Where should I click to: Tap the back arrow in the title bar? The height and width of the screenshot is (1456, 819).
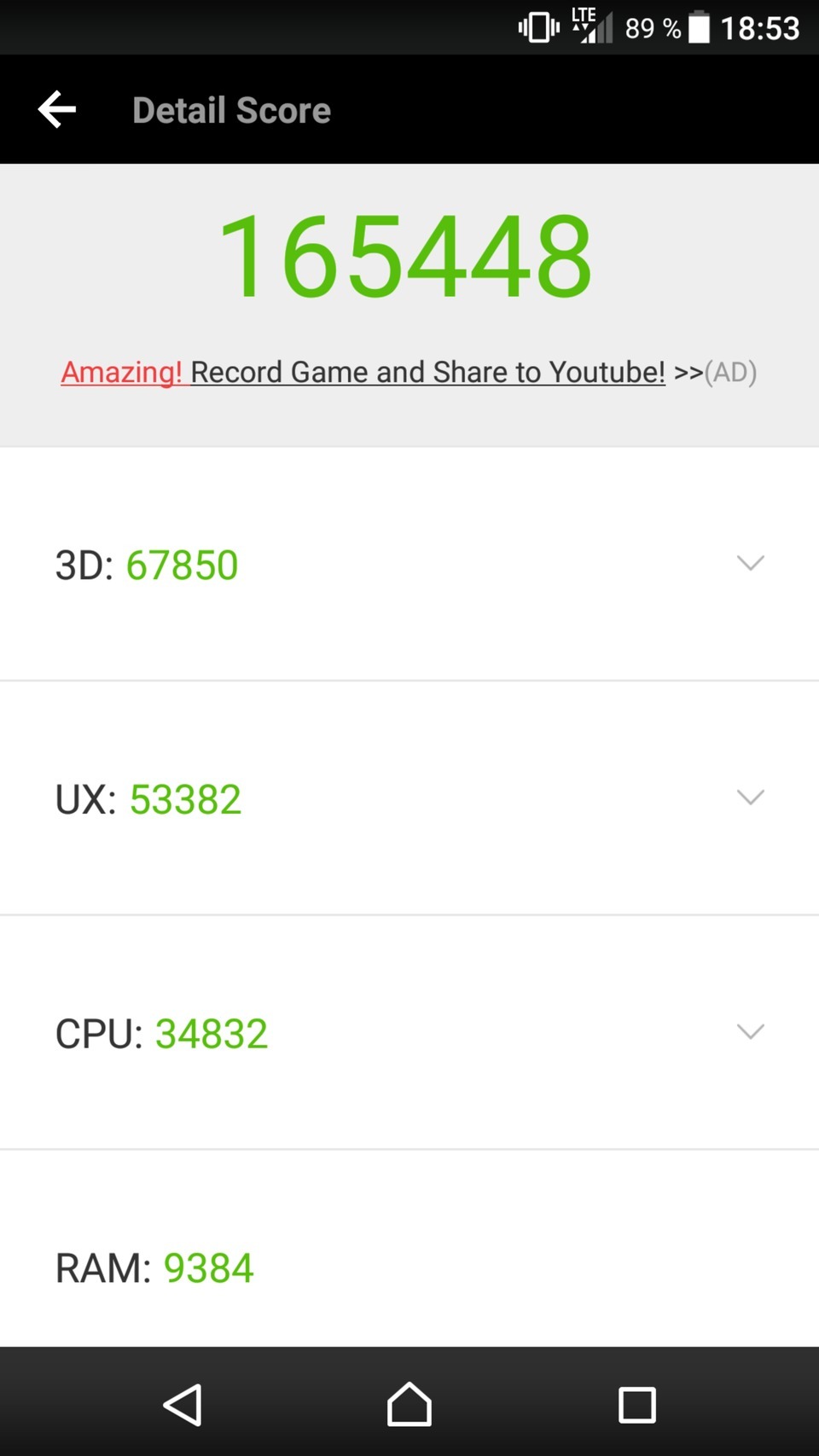[56, 109]
